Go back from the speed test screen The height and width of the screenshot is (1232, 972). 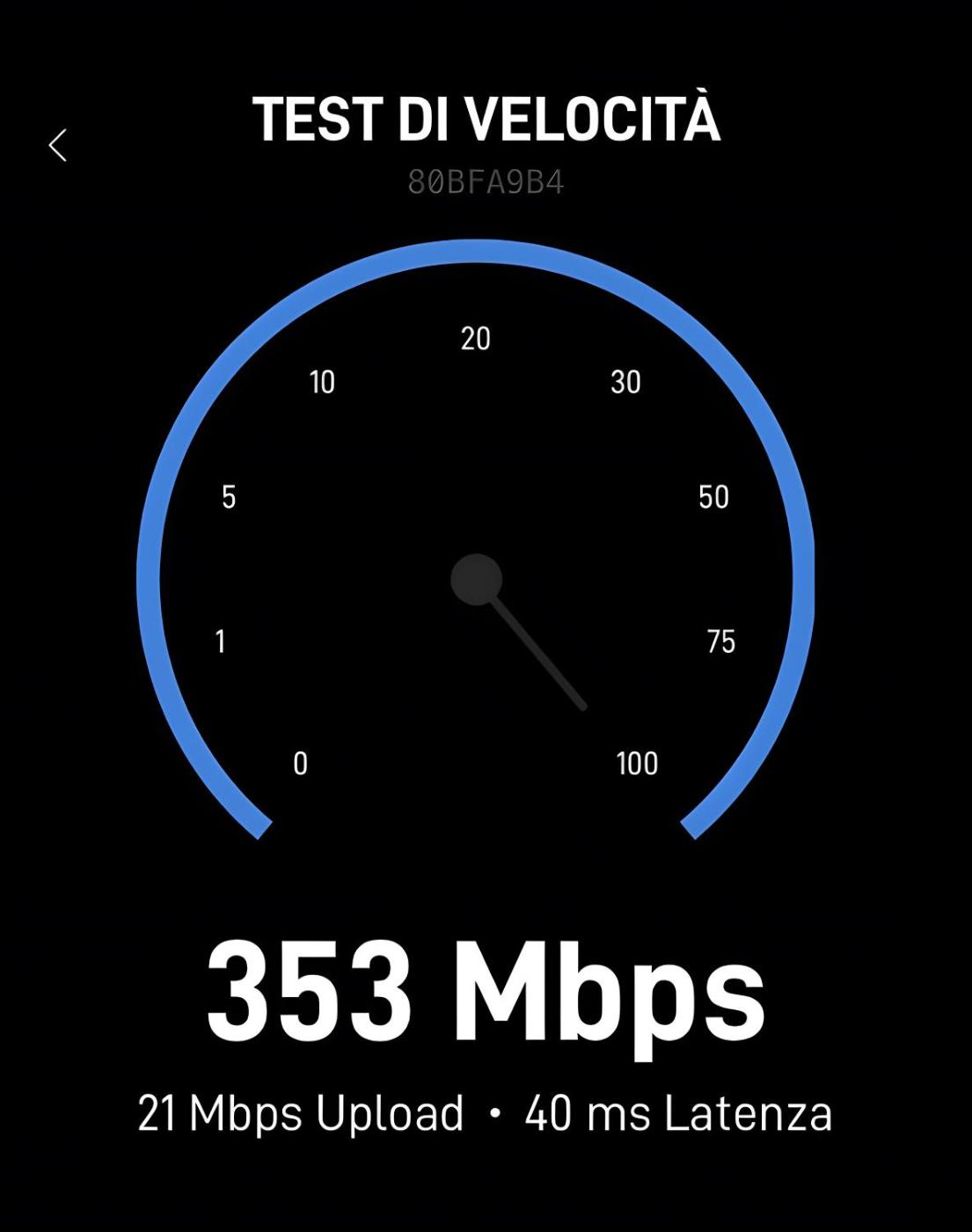point(58,145)
